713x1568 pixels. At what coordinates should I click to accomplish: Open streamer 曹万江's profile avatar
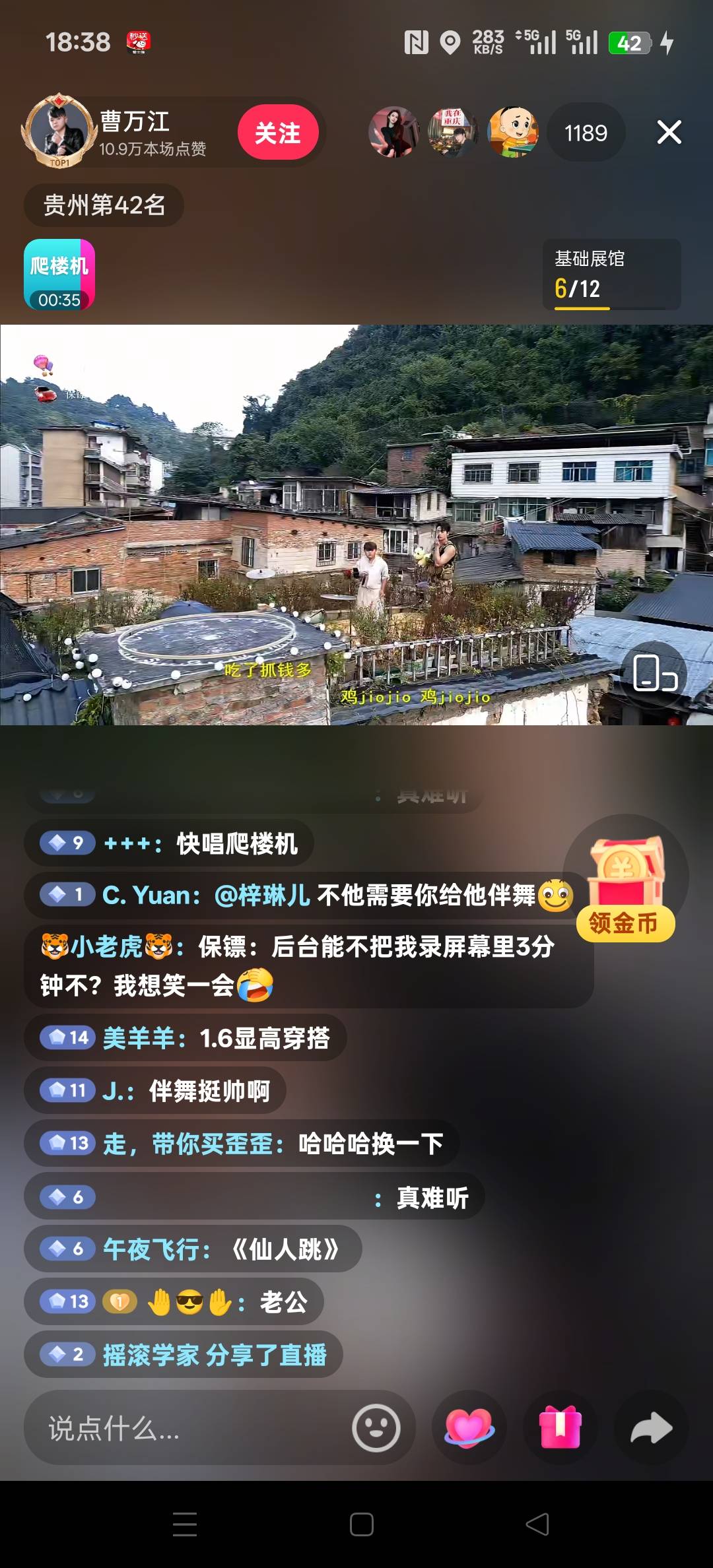click(x=58, y=131)
